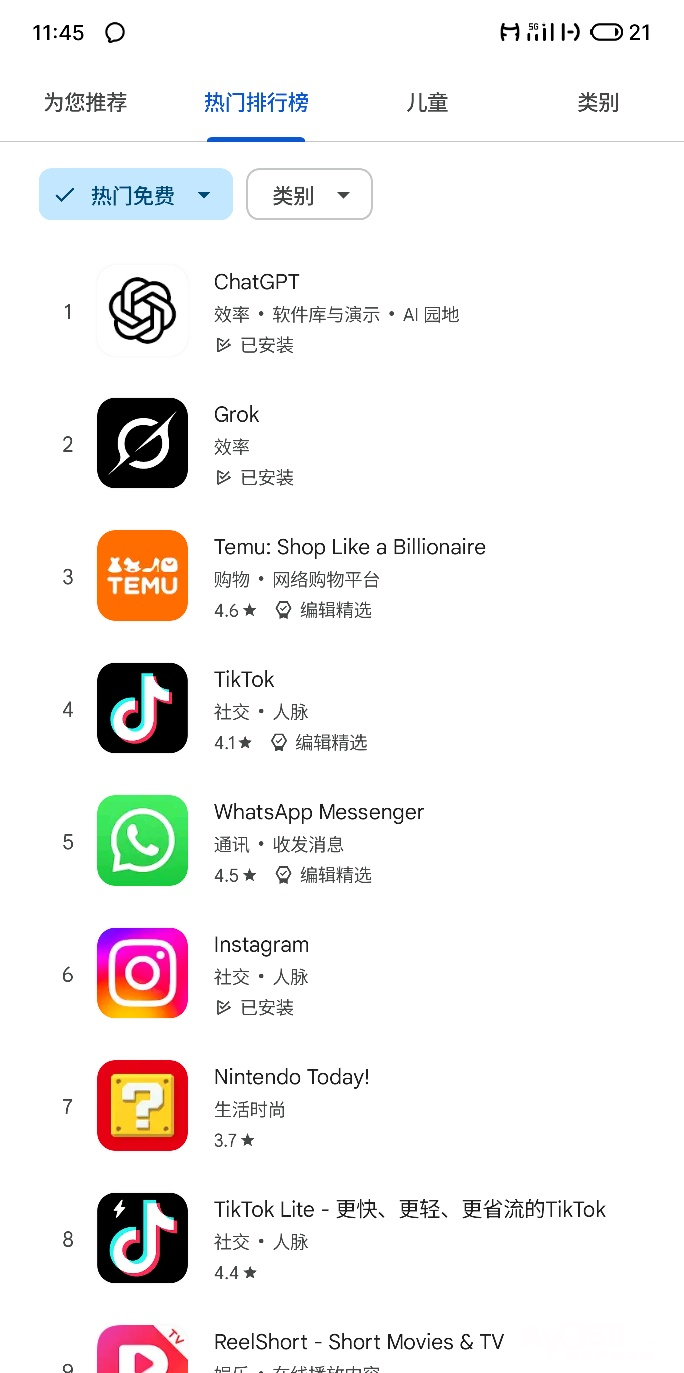The image size is (684, 1373).
Task: Switch to the 儿童 tab
Action: point(427,102)
